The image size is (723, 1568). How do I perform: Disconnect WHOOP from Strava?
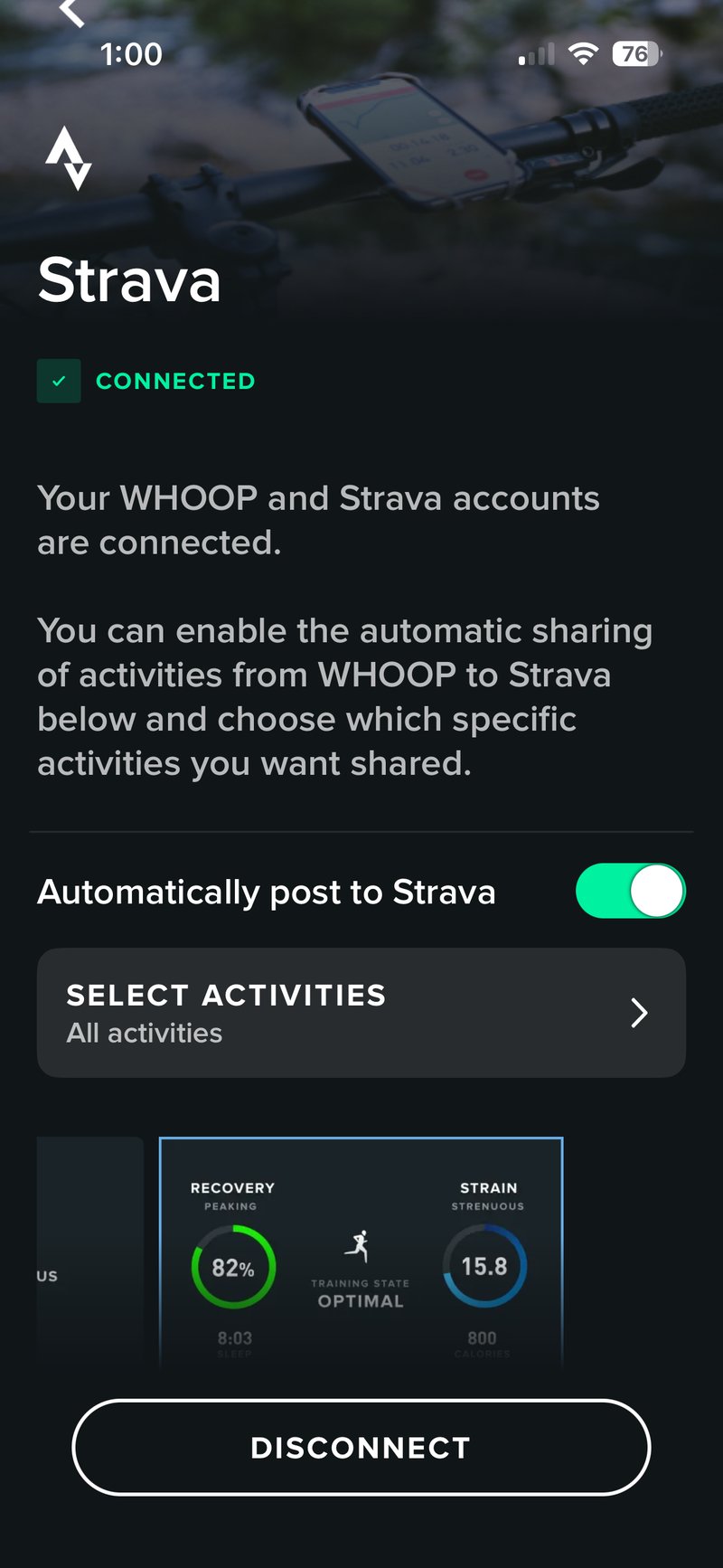(x=361, y=1447)
